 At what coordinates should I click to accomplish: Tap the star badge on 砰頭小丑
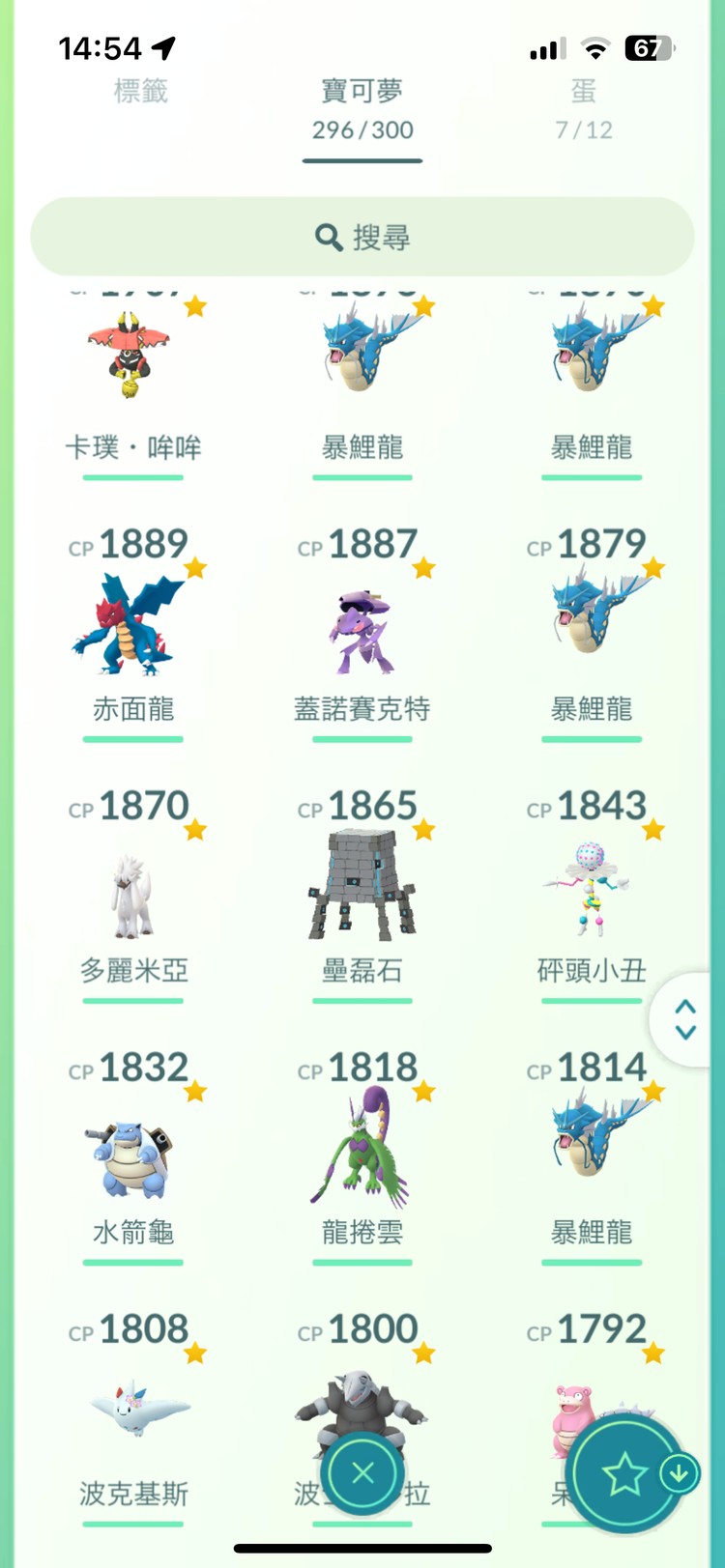(x=653, y=829)
